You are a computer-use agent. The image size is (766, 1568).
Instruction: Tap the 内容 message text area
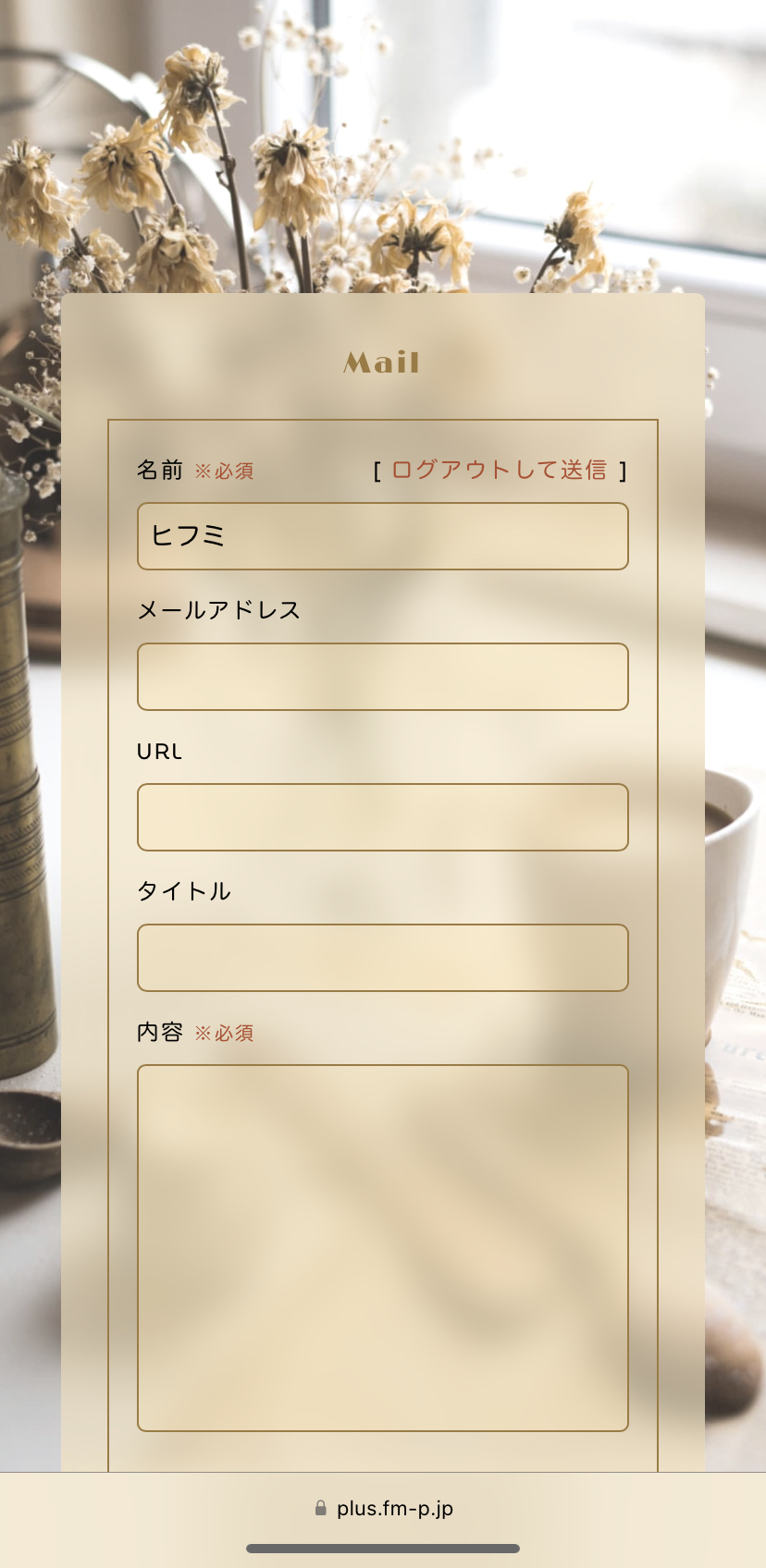click(x=382, y=1248)
